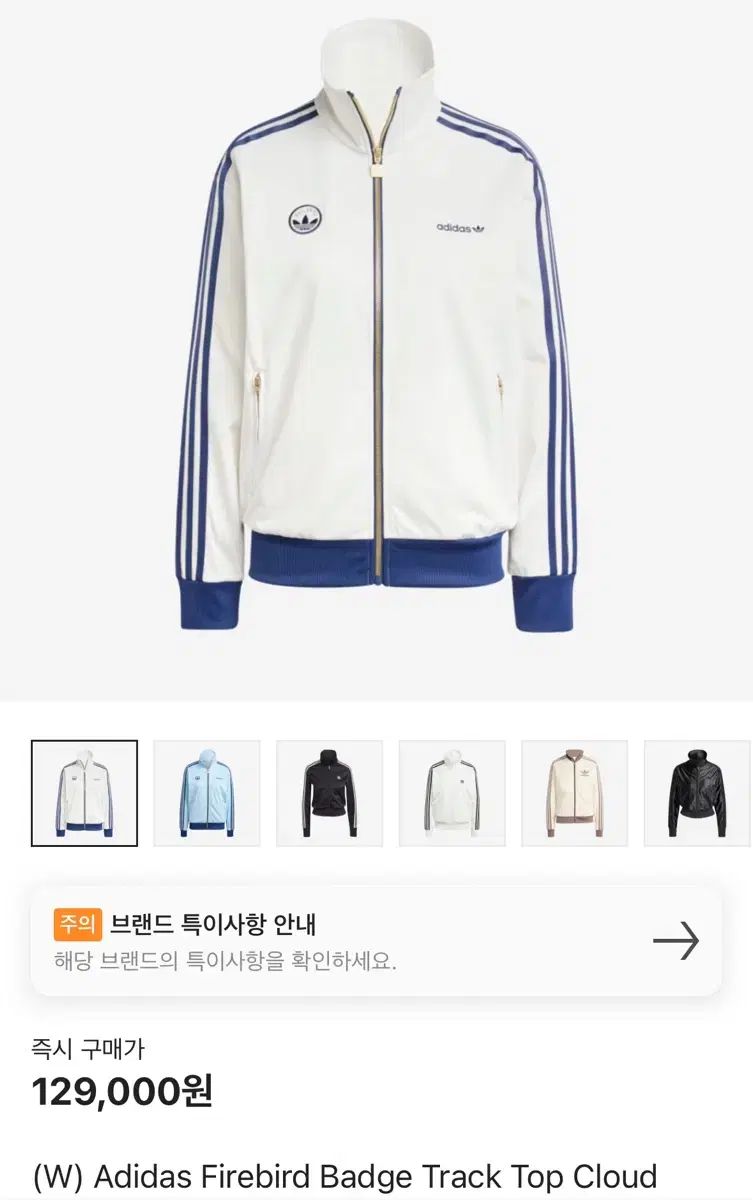The height and width of the screenshot is (1200, 753).
Task: Select the light blue track jacket thumbnail
Action: click(x=208, y=790)
